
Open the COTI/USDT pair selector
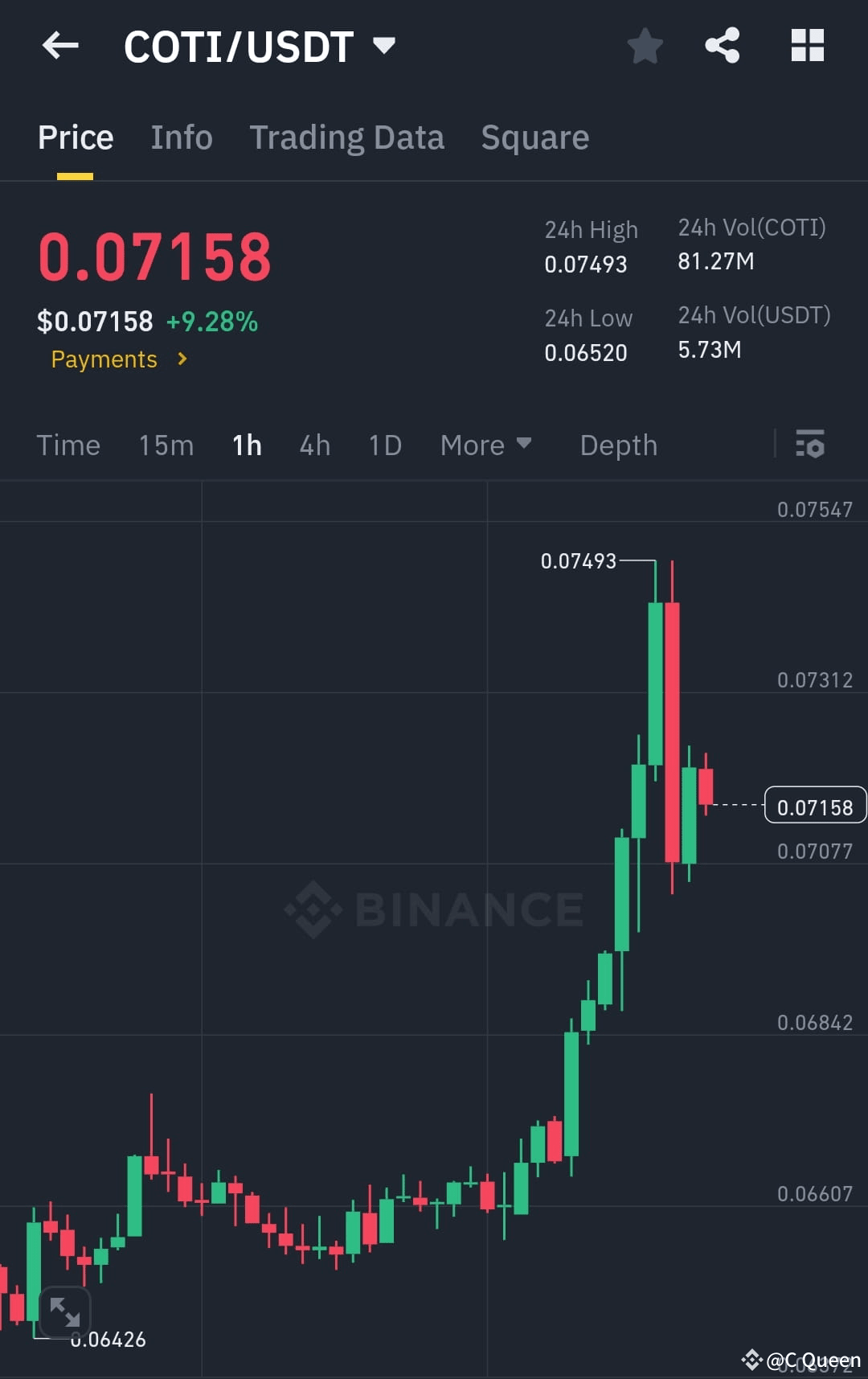click(x=257, y=46)
